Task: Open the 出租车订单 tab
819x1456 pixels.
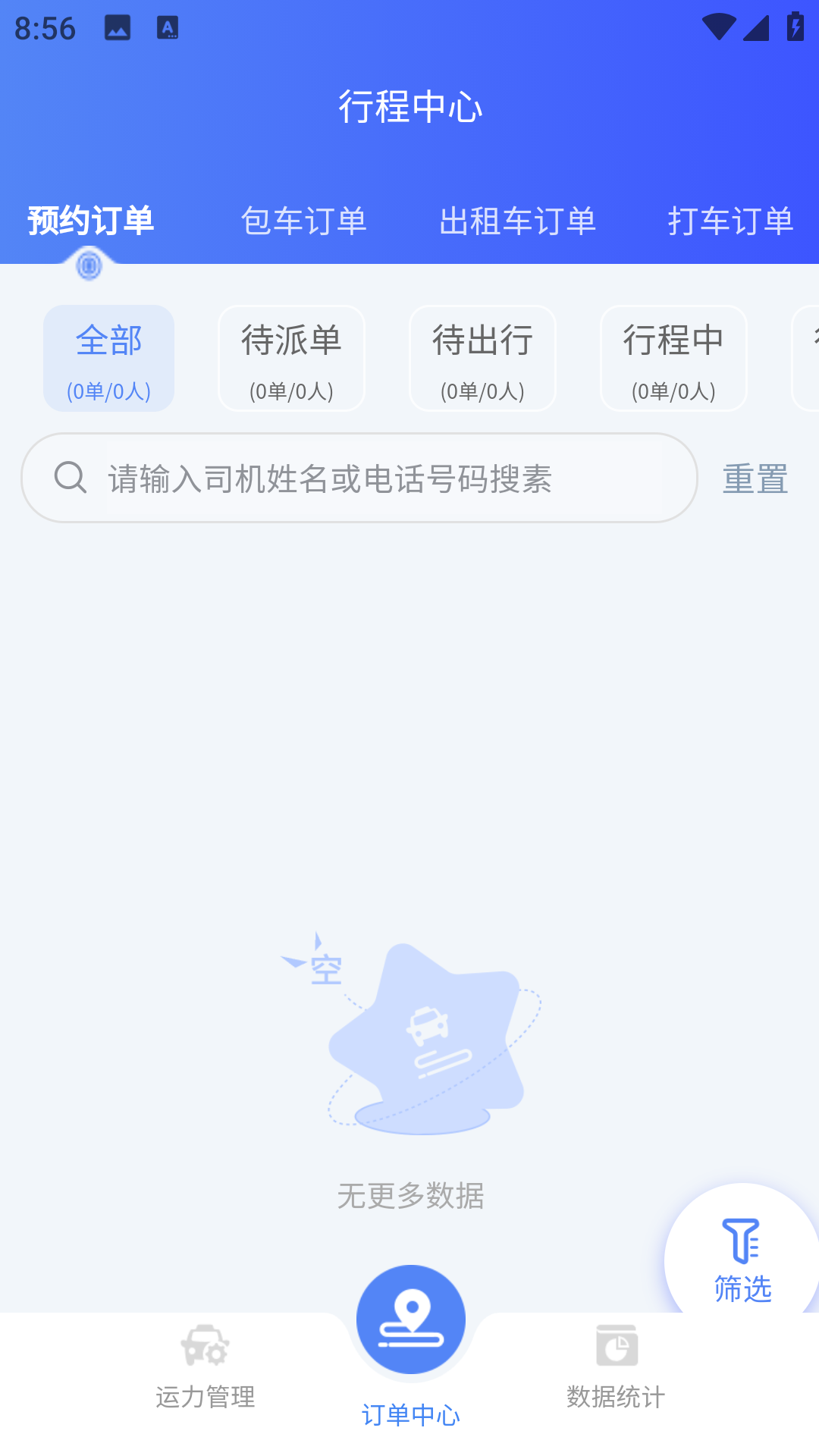Action: point(519,222)
